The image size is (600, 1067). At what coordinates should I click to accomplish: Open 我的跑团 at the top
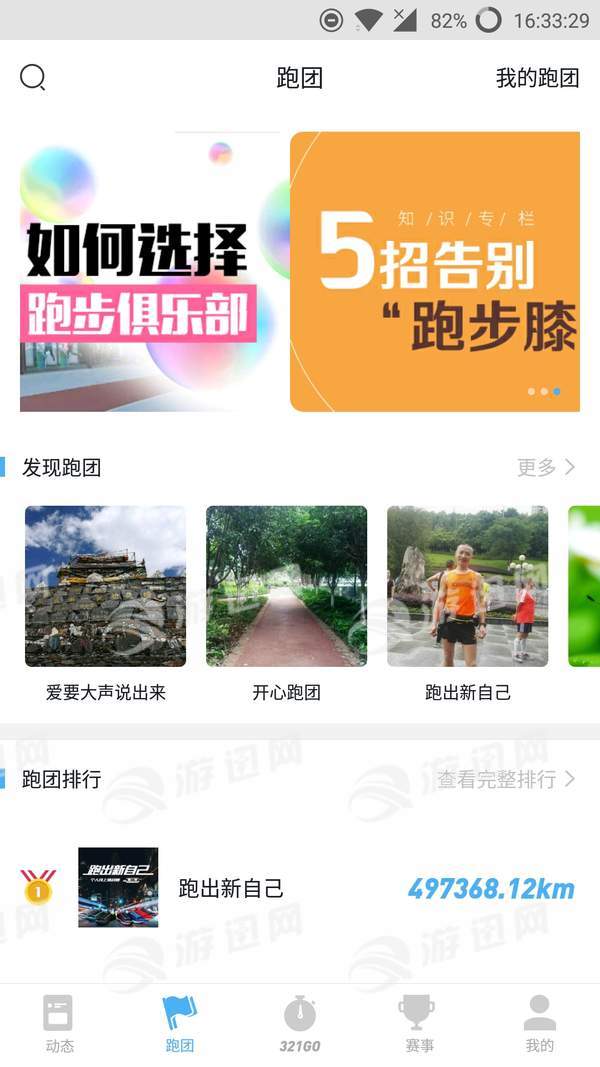click(x=537, y=78)
